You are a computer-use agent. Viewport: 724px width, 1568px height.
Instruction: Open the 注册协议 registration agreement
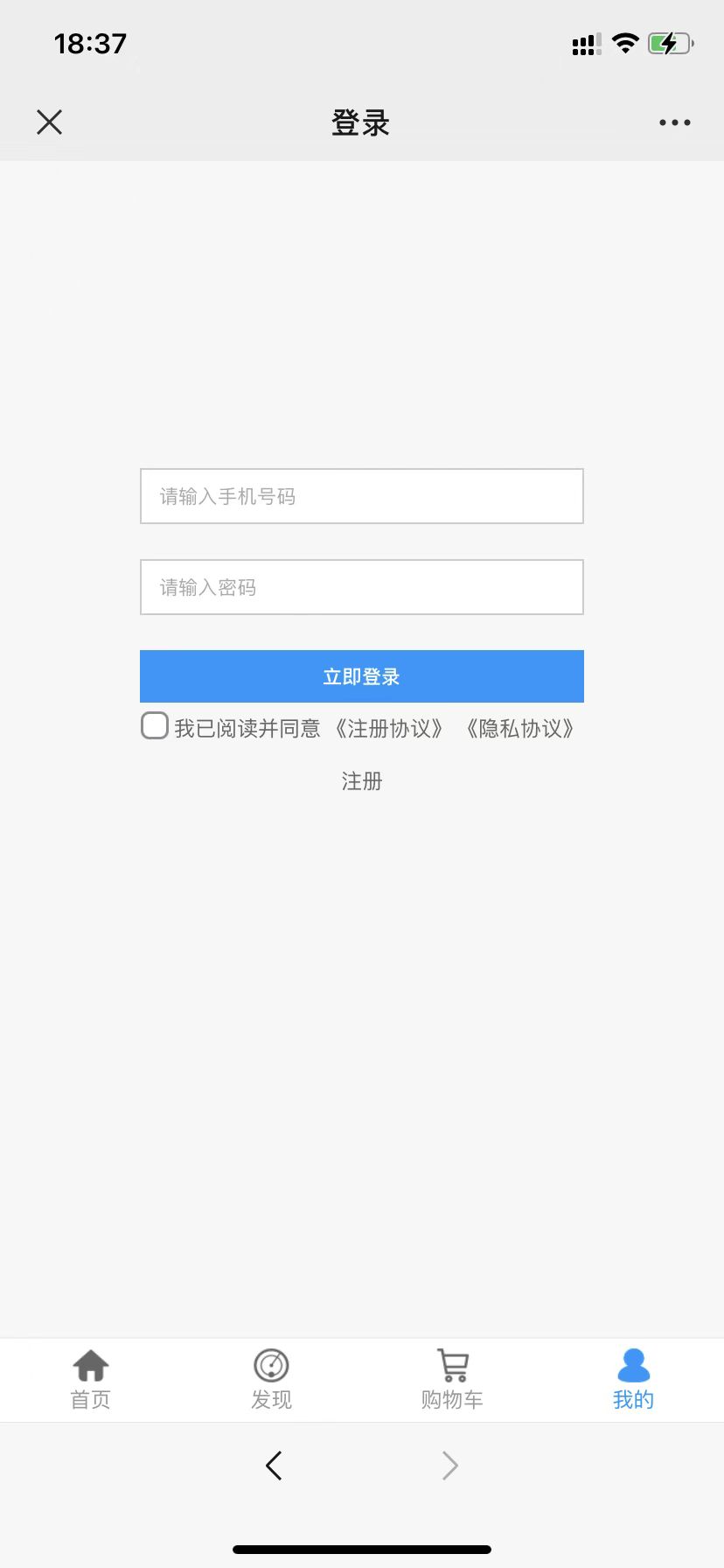point(390,729)
